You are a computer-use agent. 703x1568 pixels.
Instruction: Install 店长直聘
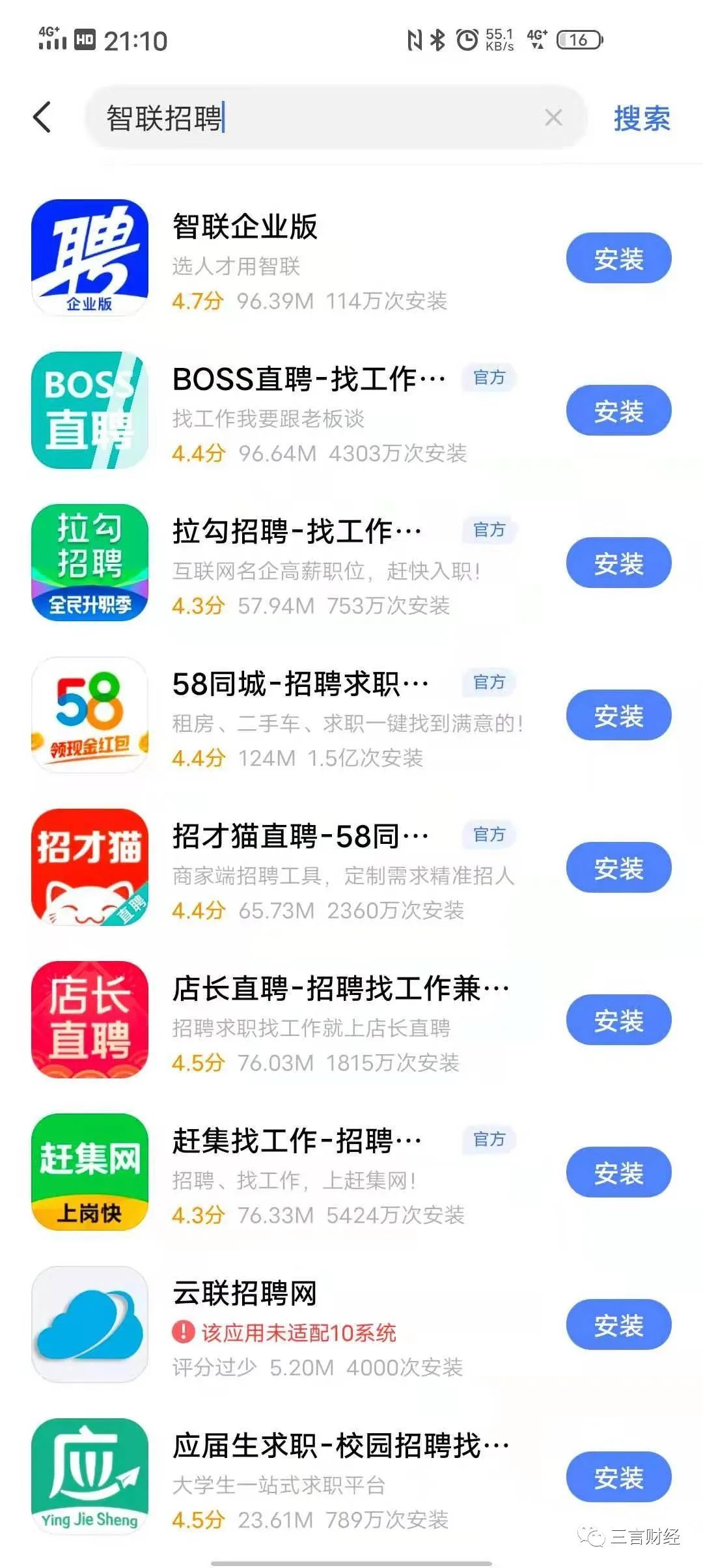[x=618, y=1020]
